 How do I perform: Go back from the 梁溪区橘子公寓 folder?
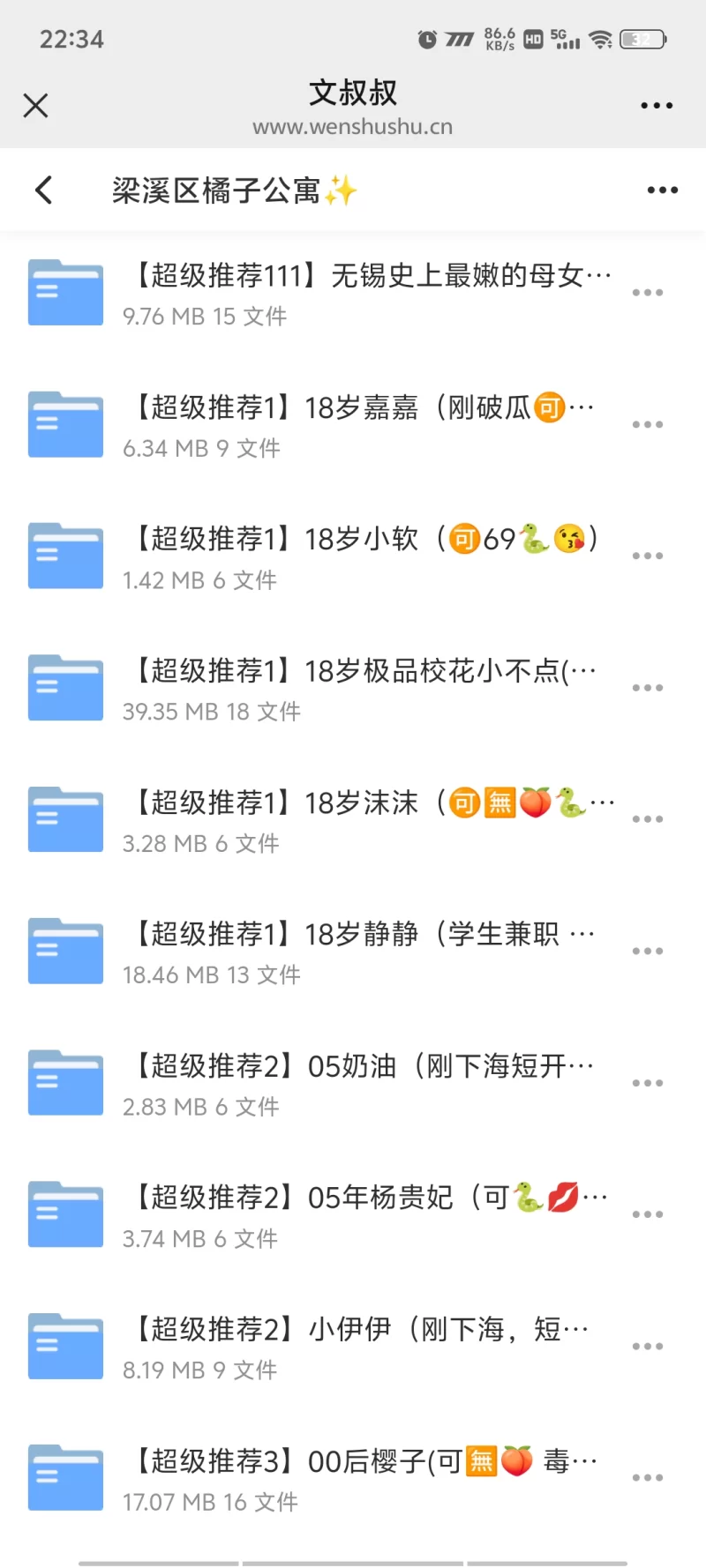coord(44,190)
